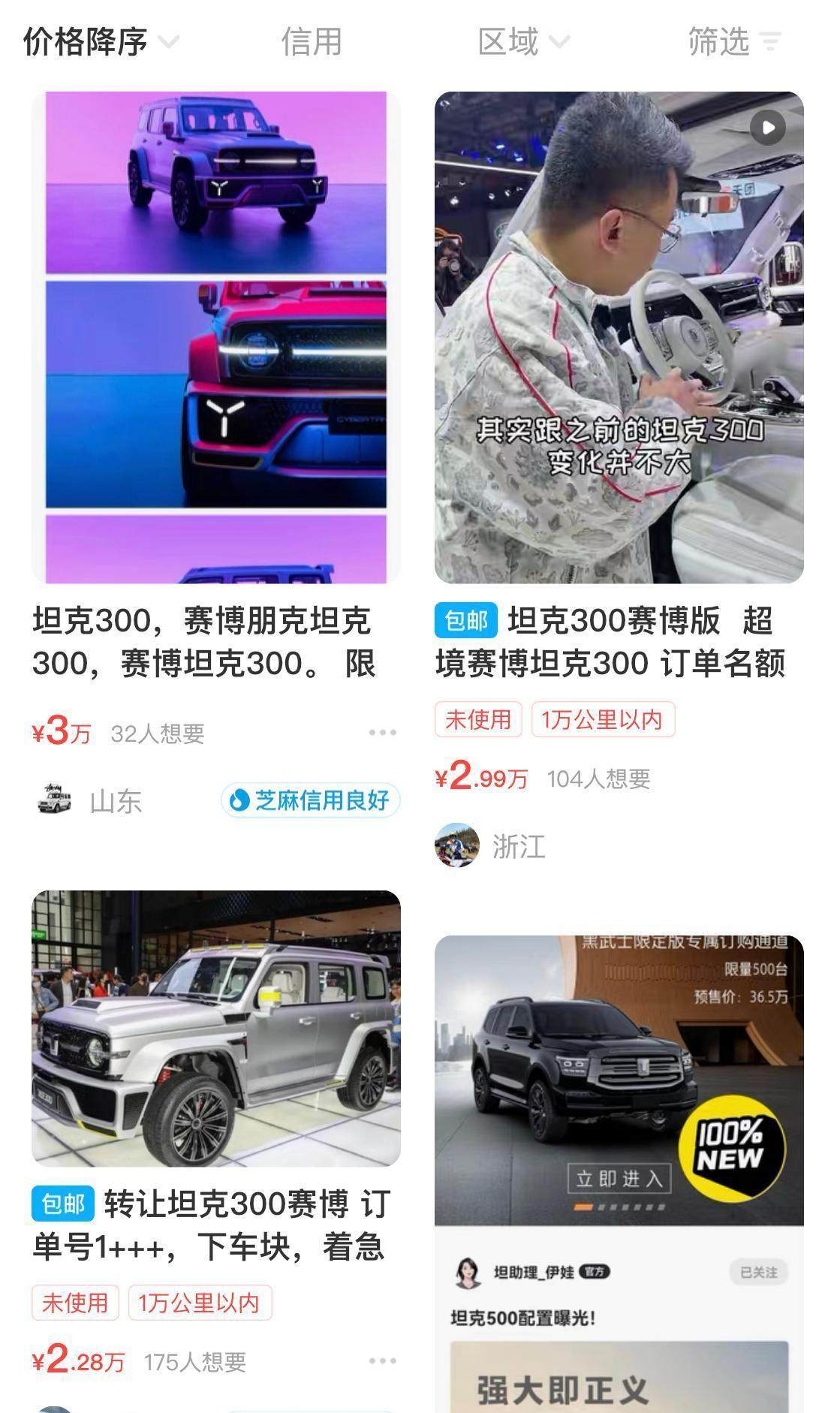This screenshot has height=1413, width=840.
Task: View the 浙江 seller's avatar profile
Action: 456,845
